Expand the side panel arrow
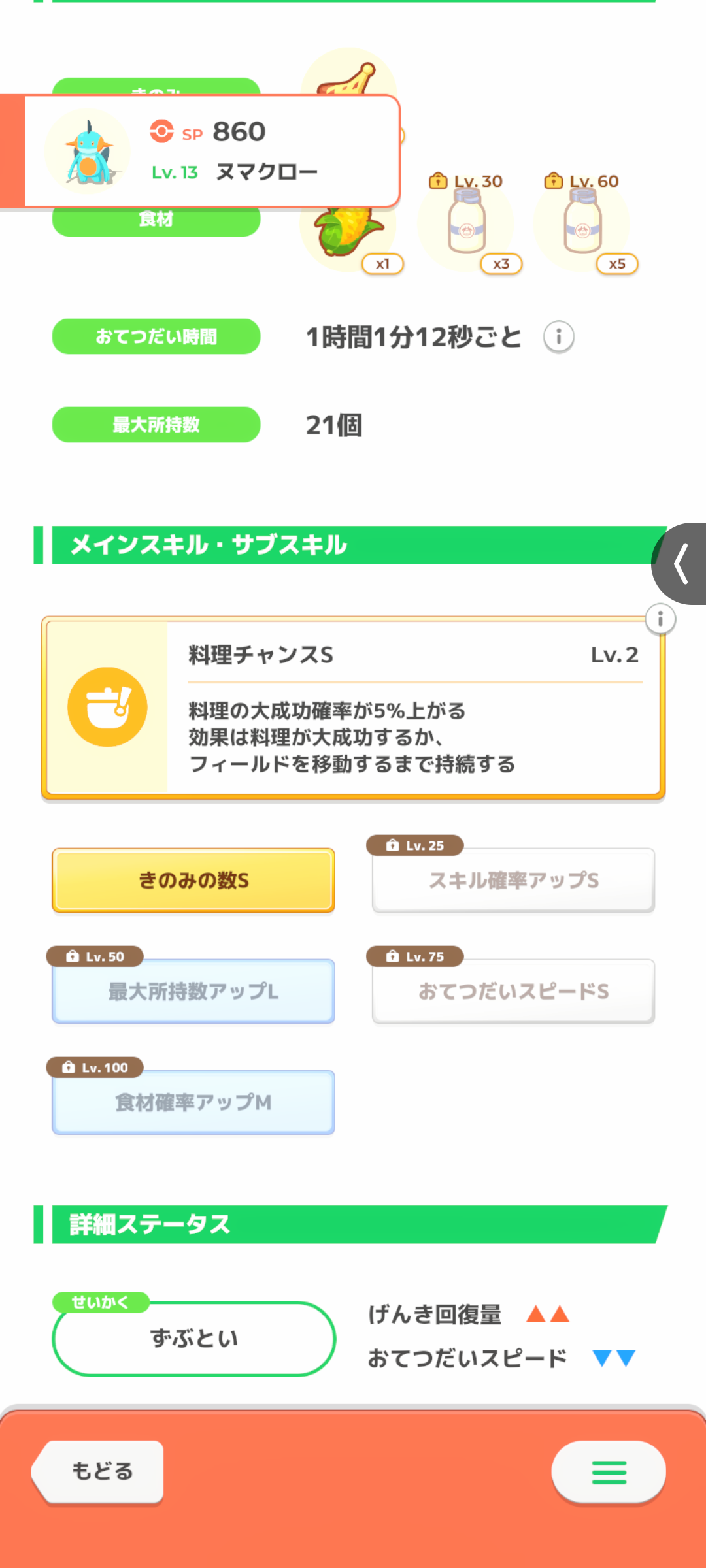706x1568 pixels. 681,564
